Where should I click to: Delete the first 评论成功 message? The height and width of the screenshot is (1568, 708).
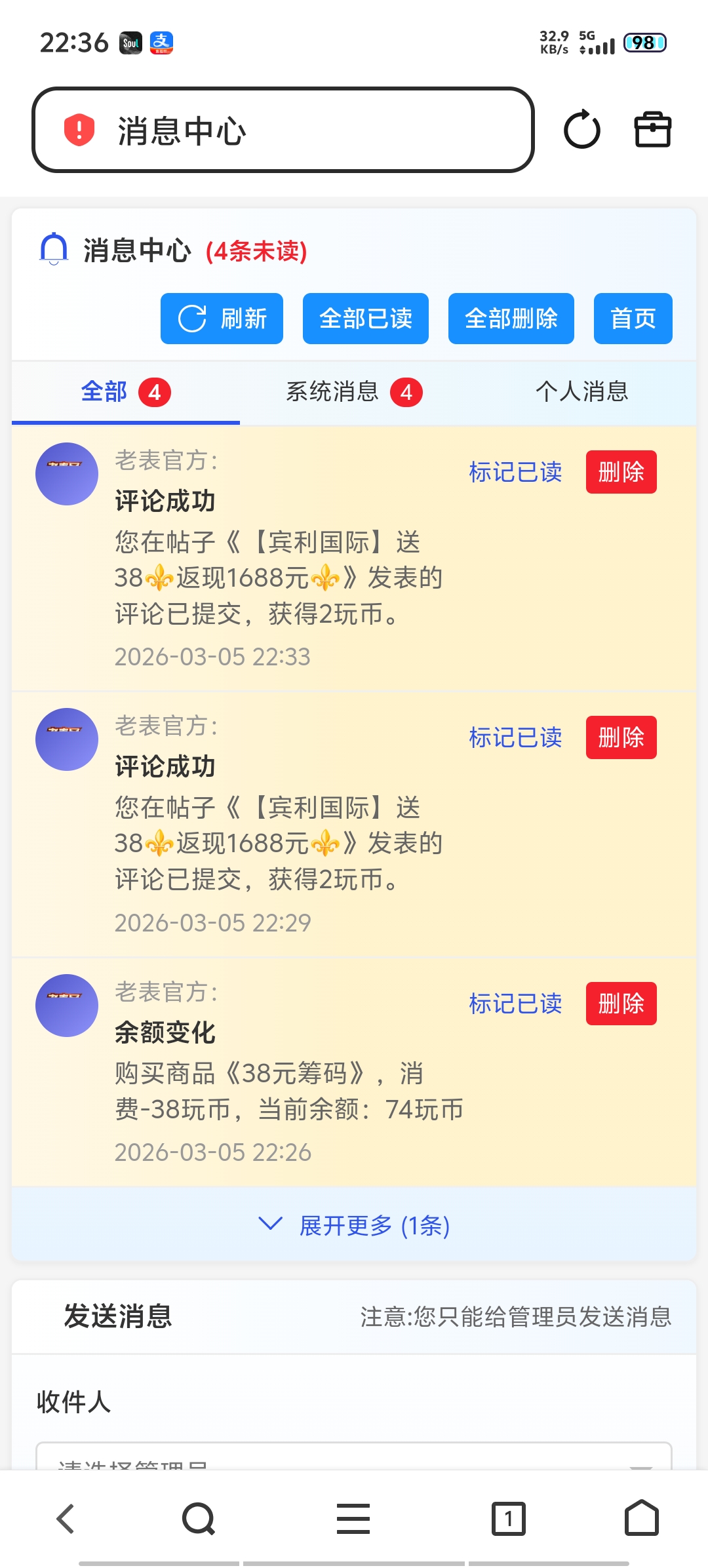pos(620,471)
